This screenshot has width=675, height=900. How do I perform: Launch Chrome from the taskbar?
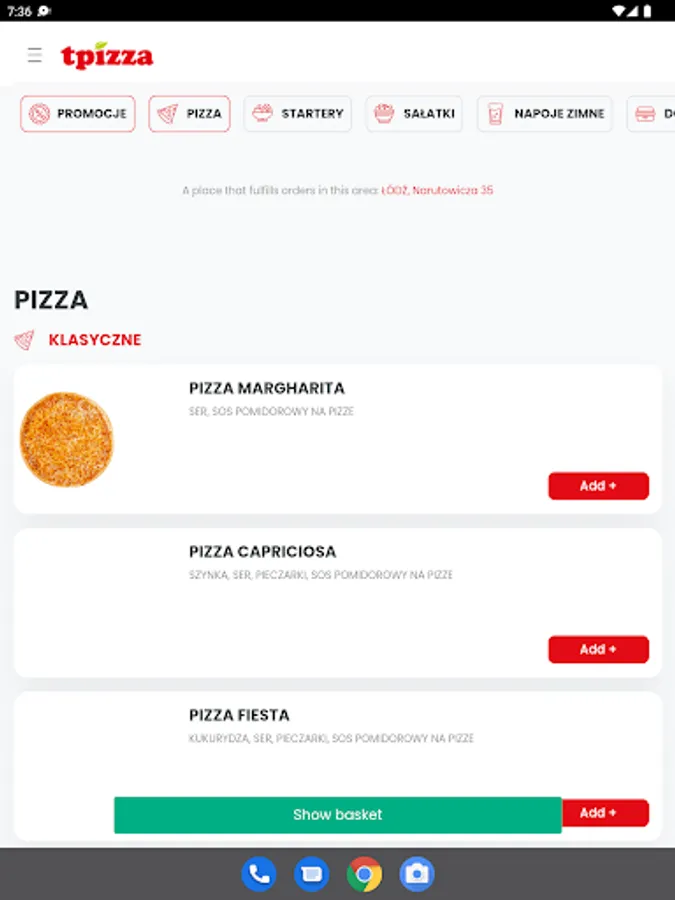(364, 875)
